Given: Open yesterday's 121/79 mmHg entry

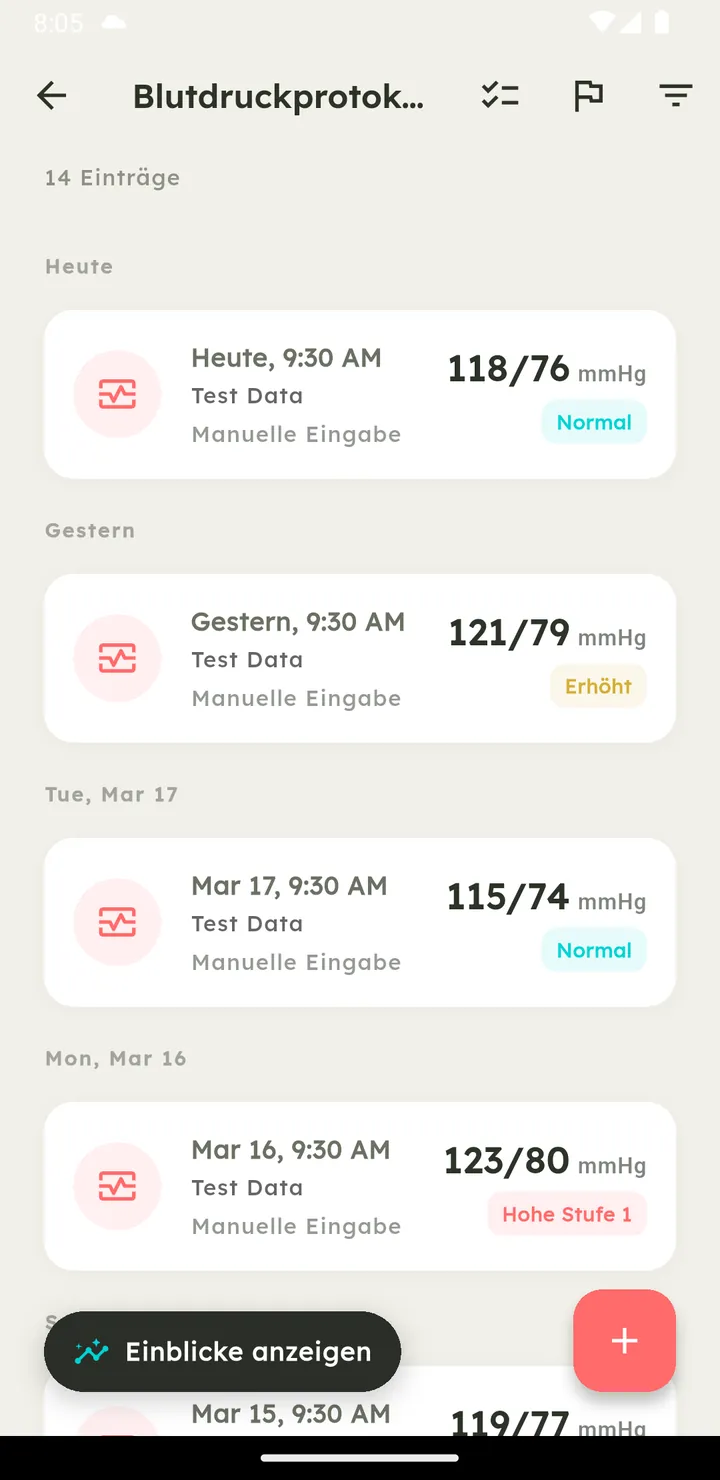Looking at the screenshot, I should (360, 658).
